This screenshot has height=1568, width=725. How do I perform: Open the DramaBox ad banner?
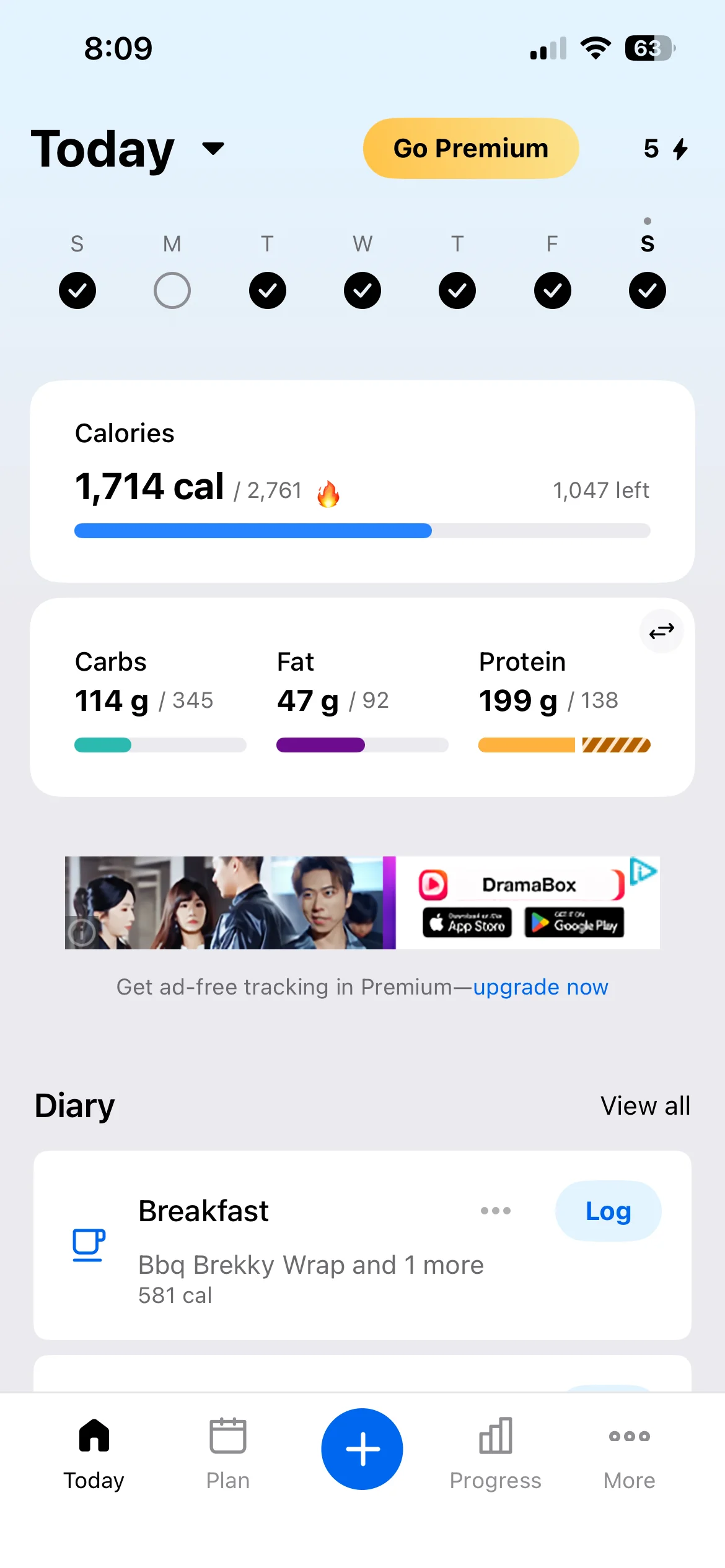tap(362, 902)
